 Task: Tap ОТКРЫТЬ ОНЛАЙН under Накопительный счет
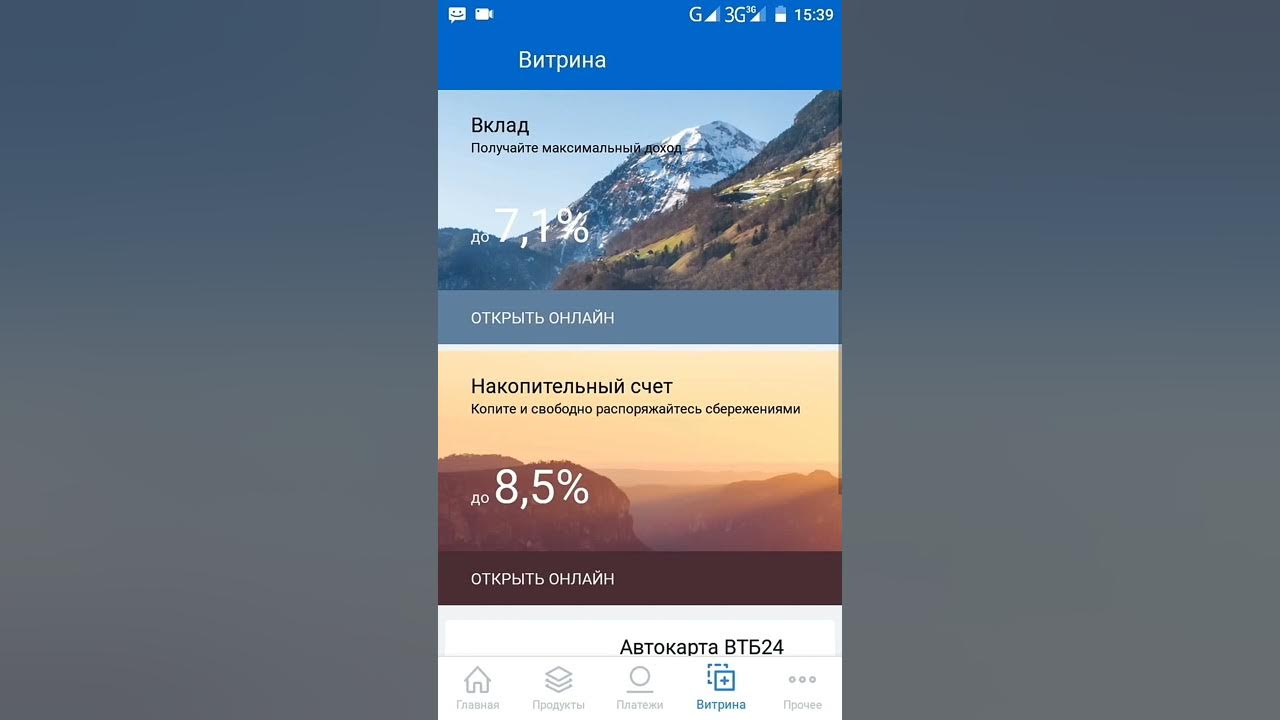point(542,579)
